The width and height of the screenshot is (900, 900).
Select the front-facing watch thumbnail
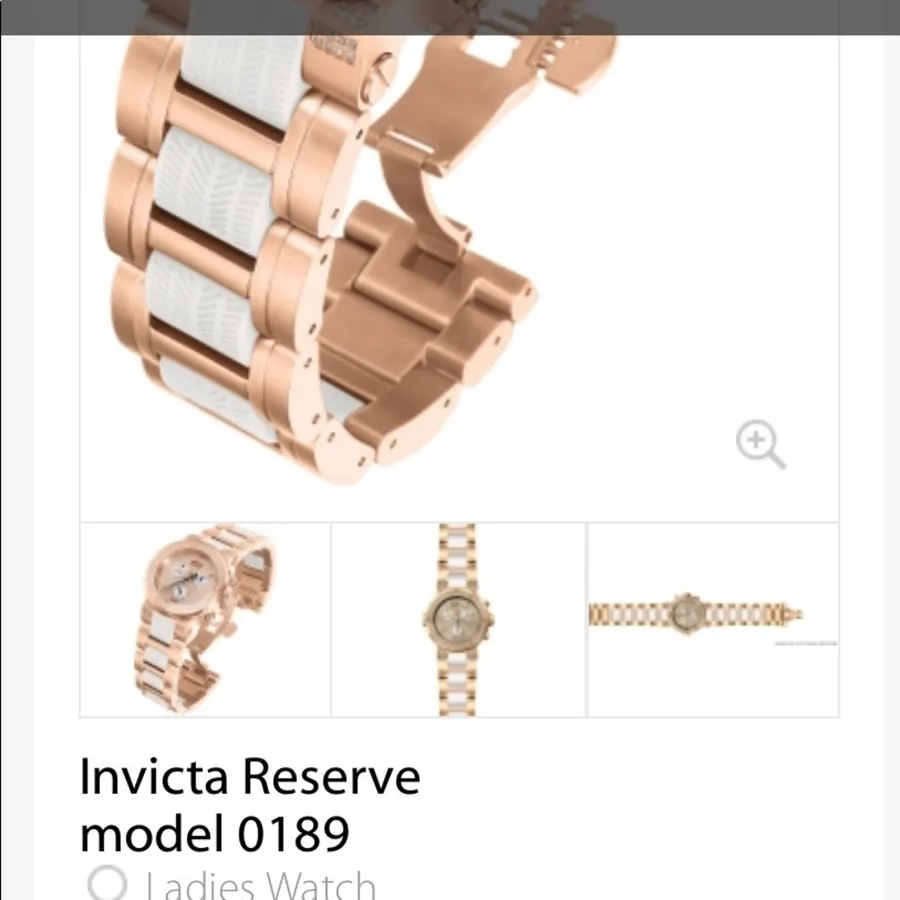[x=458, y=620]
